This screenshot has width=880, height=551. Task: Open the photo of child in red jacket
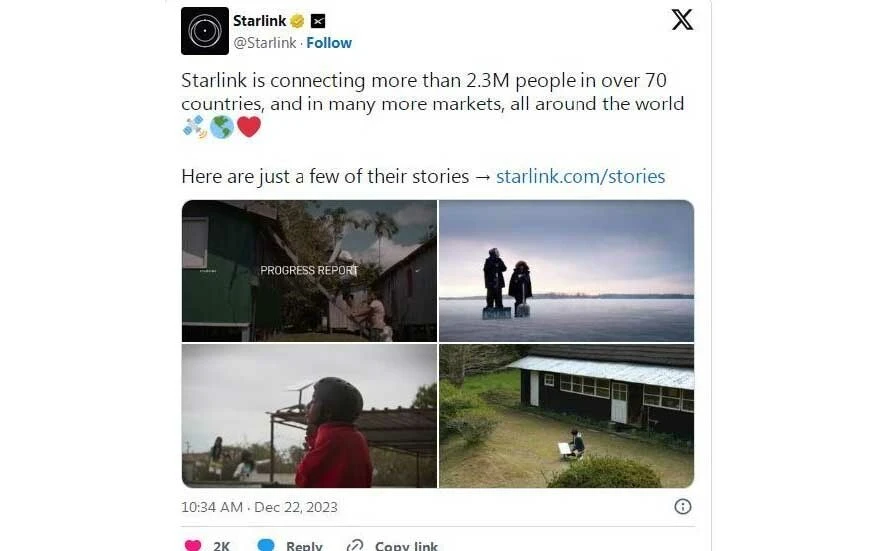(309, 416)
